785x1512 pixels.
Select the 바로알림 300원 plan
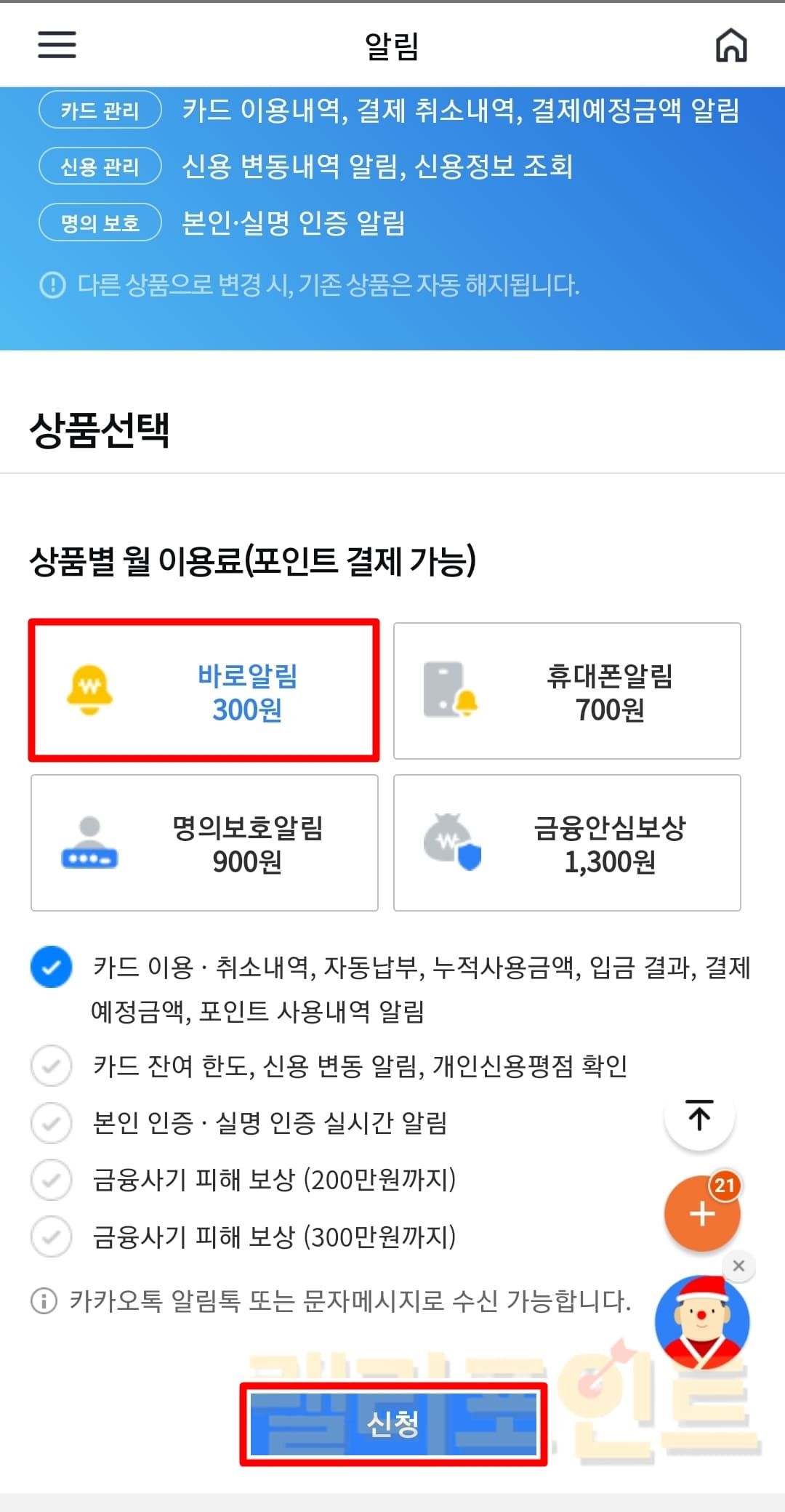204,691
